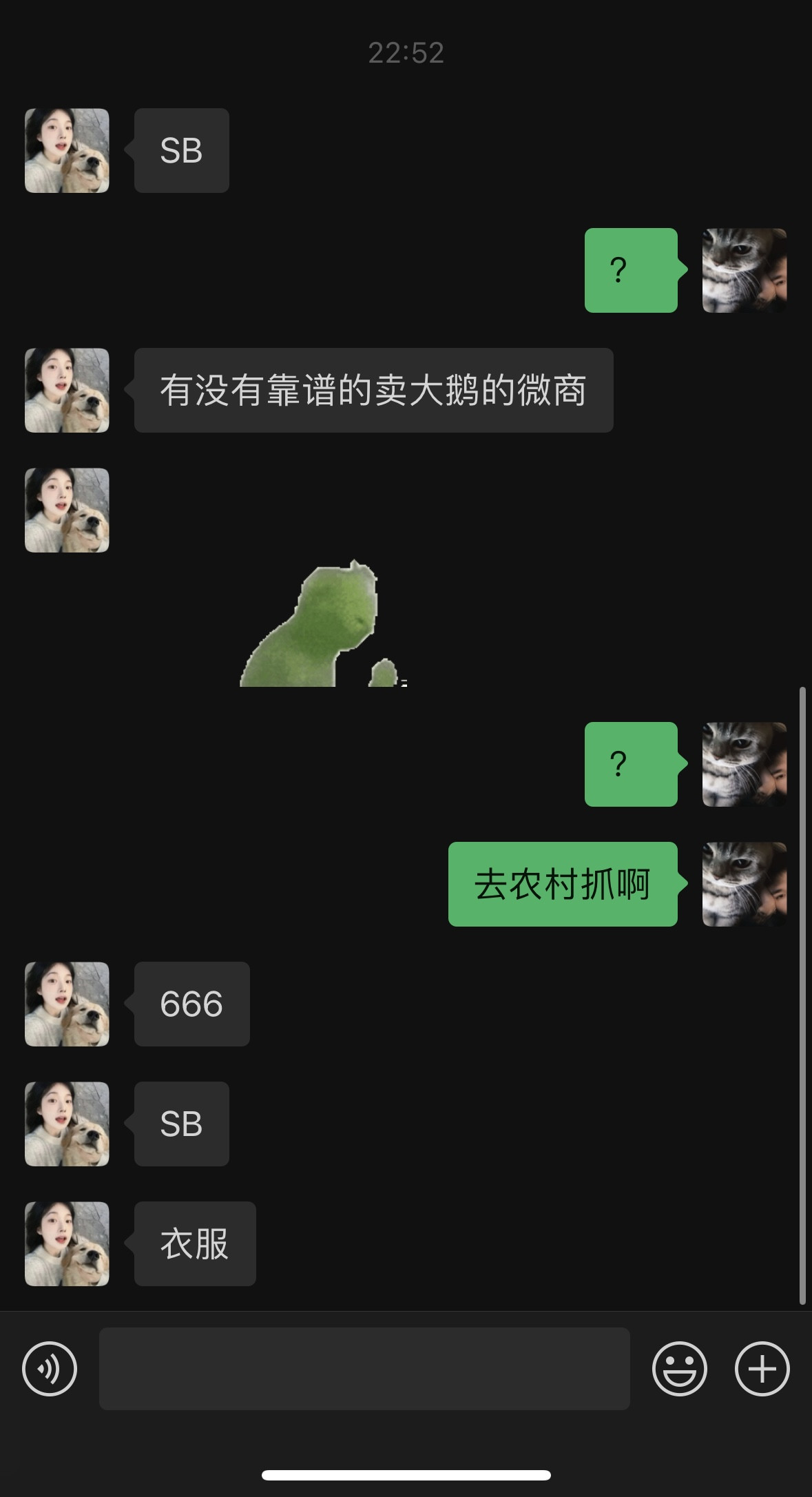This screenshot has width=812, height=1497.
Task: Tap the lower SB message bubble
Action: (180, 1124)
